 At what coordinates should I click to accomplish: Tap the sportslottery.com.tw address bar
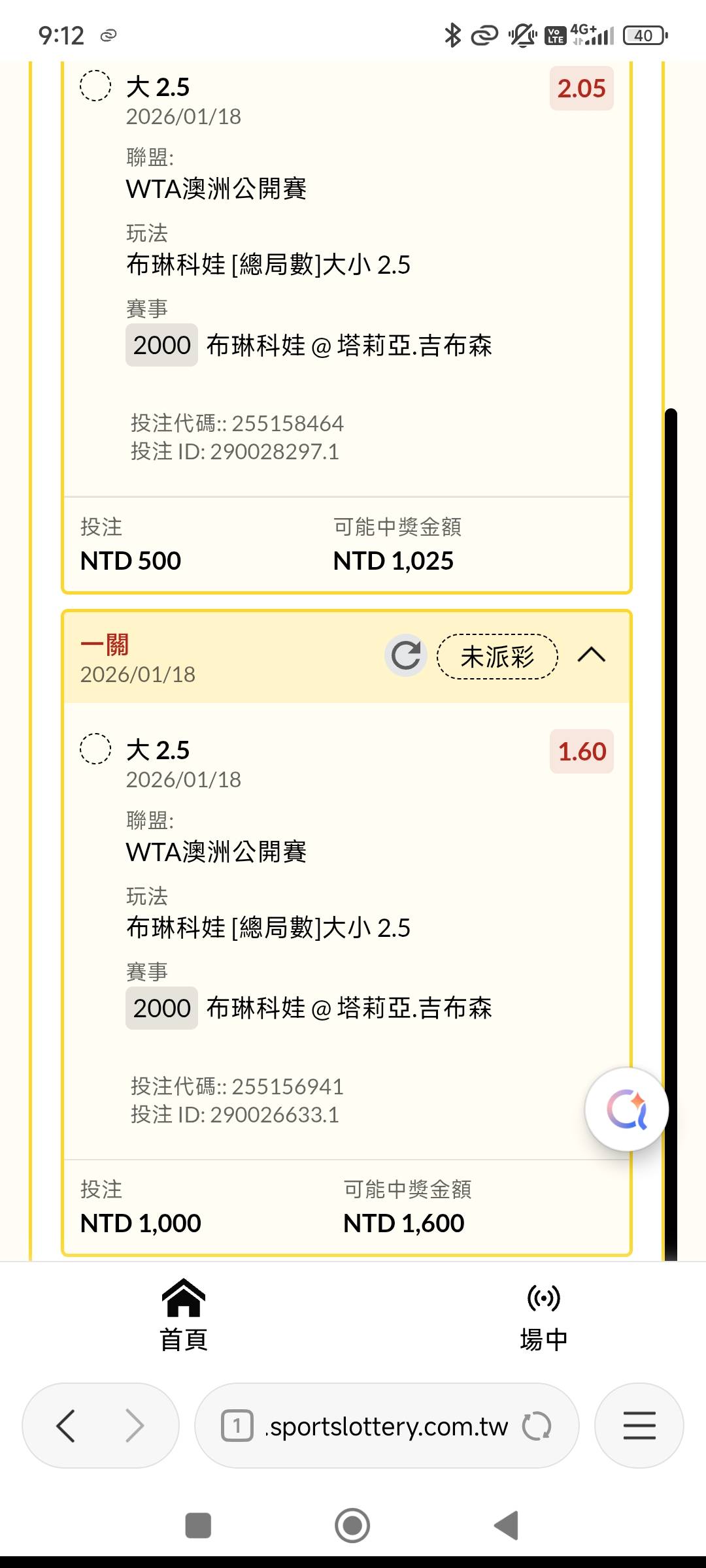386,1426
